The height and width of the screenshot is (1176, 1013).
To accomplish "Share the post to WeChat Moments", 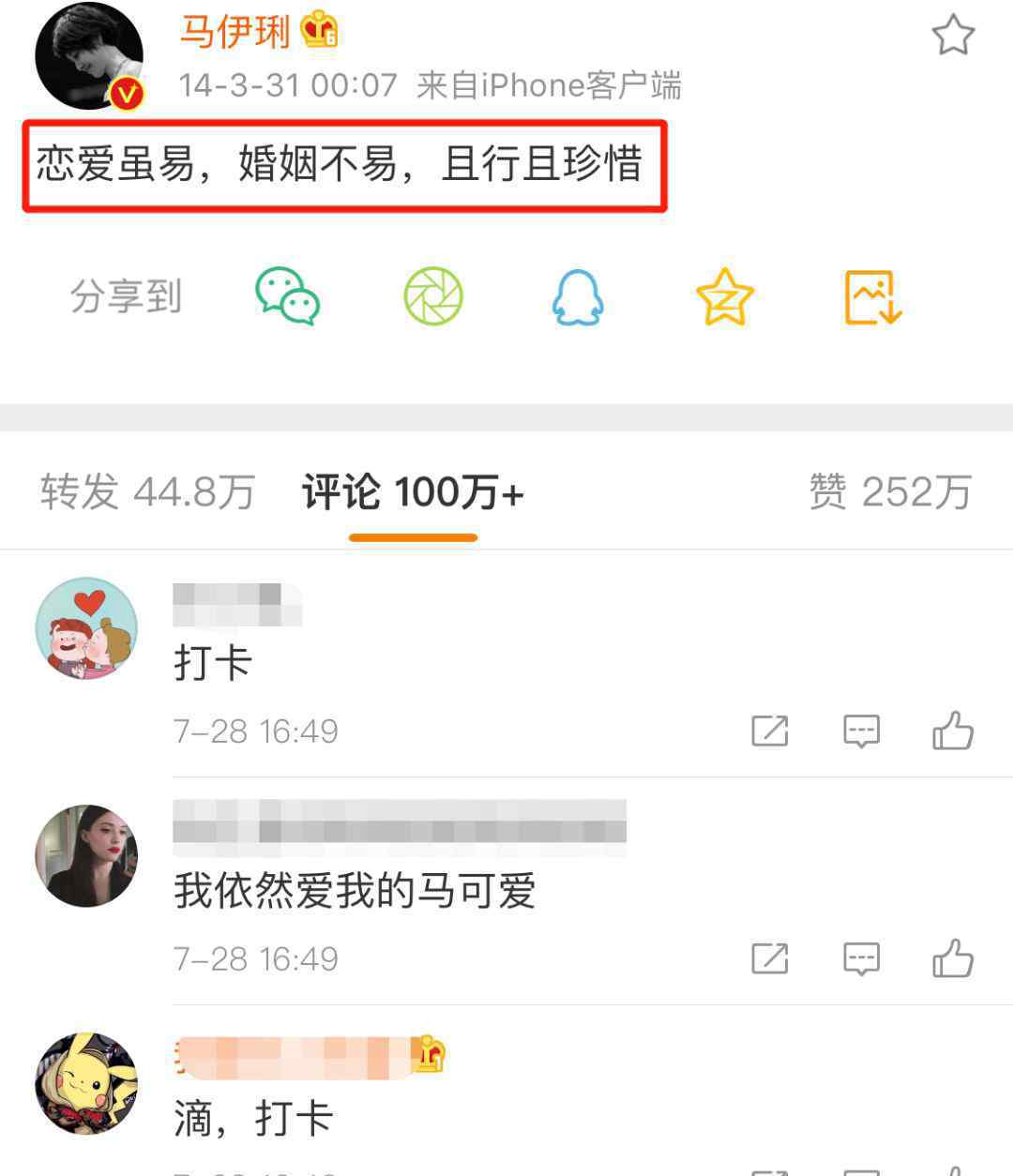I will (x=432, y=296).
